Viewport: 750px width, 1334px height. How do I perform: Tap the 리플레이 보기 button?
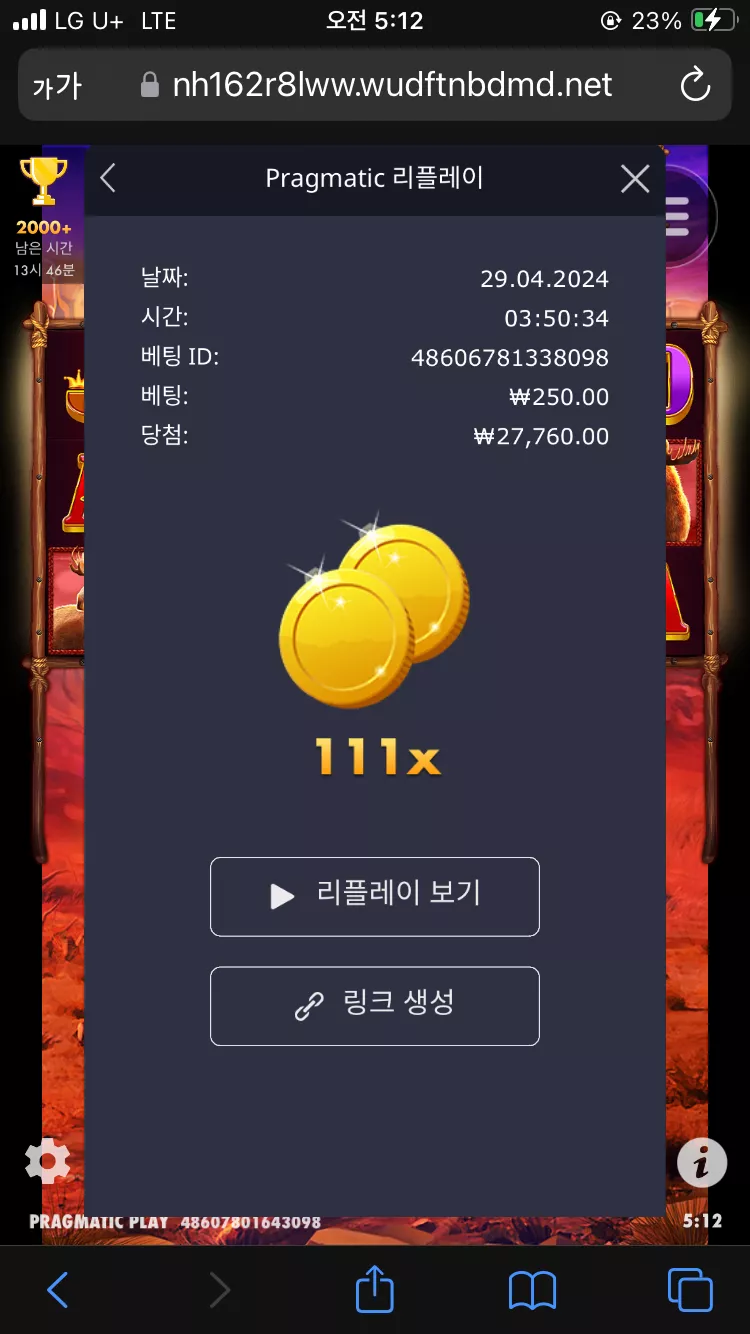375,897
